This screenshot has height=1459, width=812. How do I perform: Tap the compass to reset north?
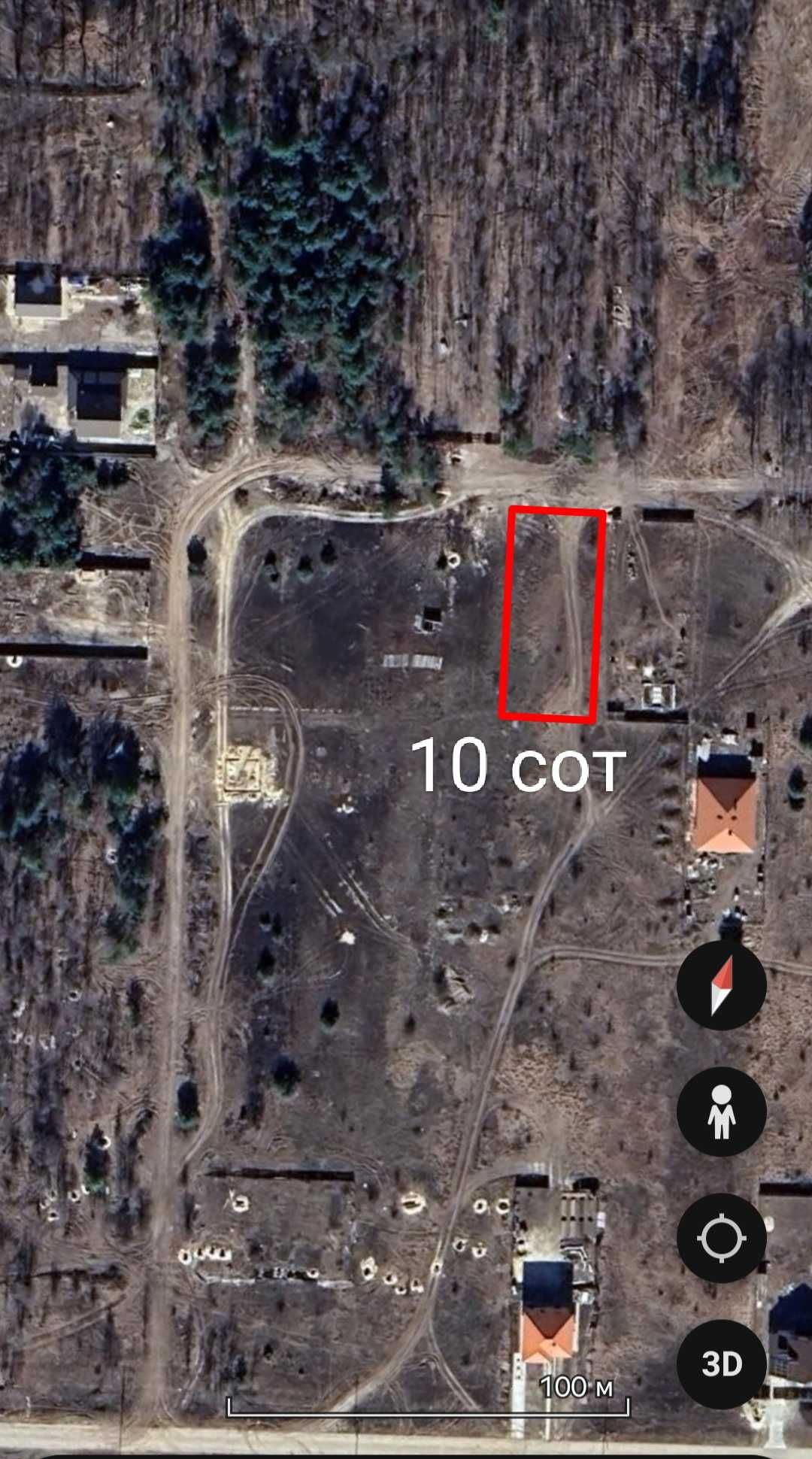coord(721,984)
